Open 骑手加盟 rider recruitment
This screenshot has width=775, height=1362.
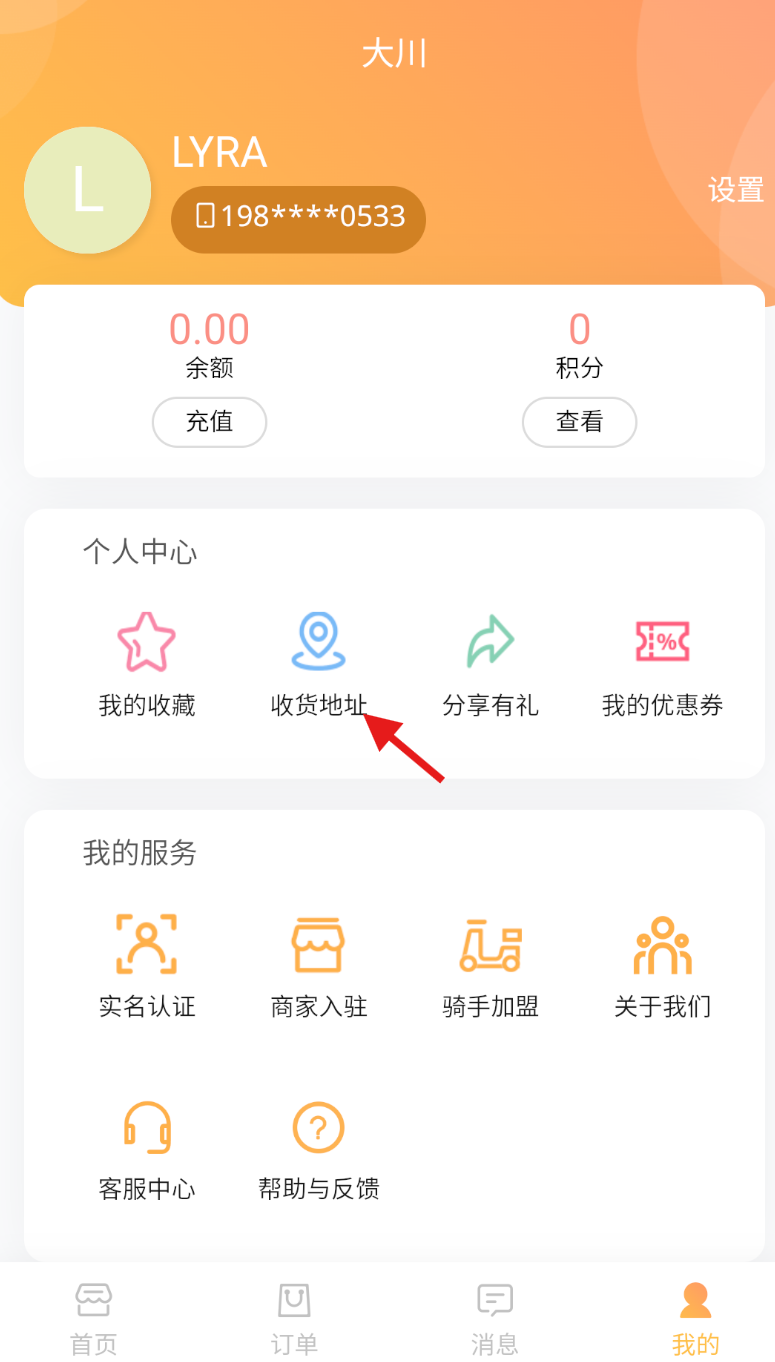(x=490, y=965)
